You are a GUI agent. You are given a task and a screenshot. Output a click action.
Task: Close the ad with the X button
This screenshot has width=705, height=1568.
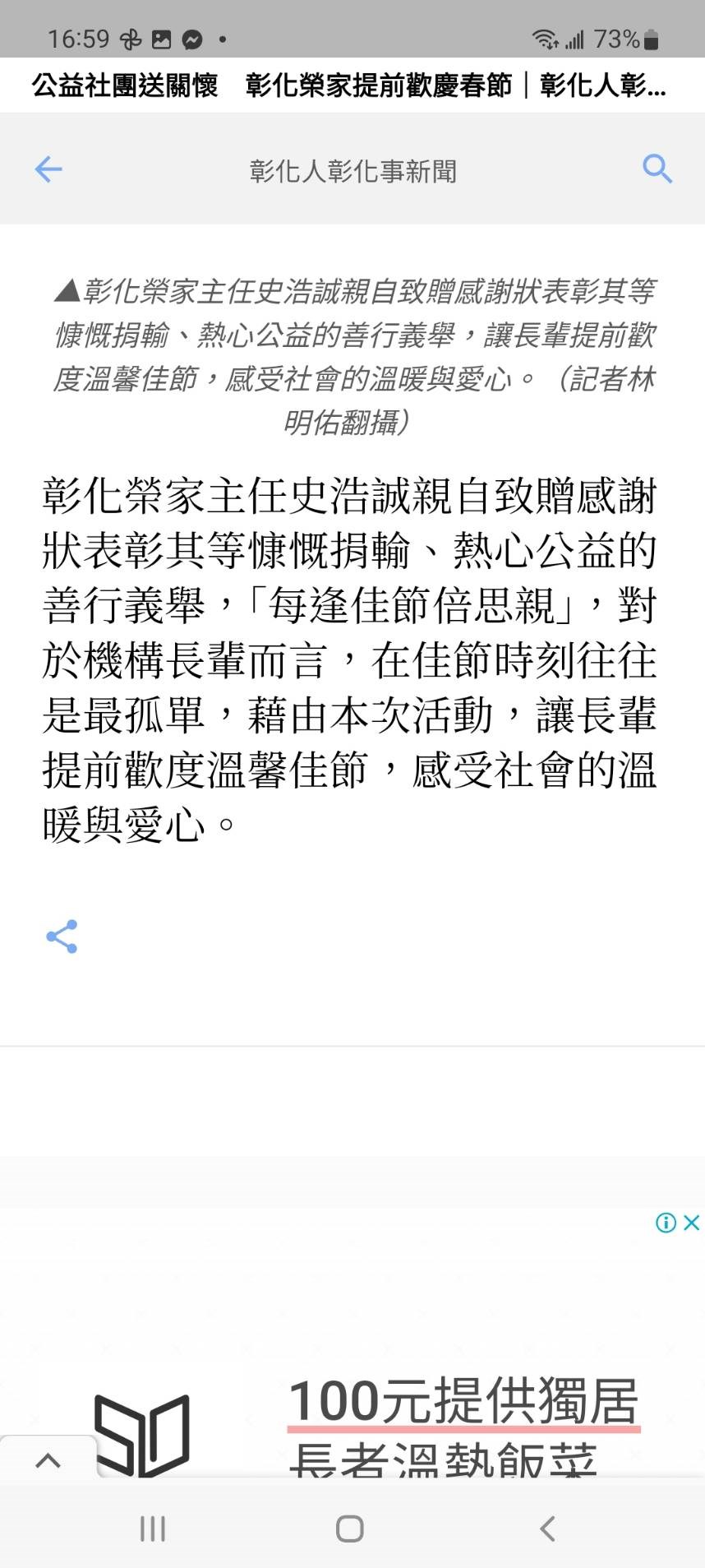692,1223
